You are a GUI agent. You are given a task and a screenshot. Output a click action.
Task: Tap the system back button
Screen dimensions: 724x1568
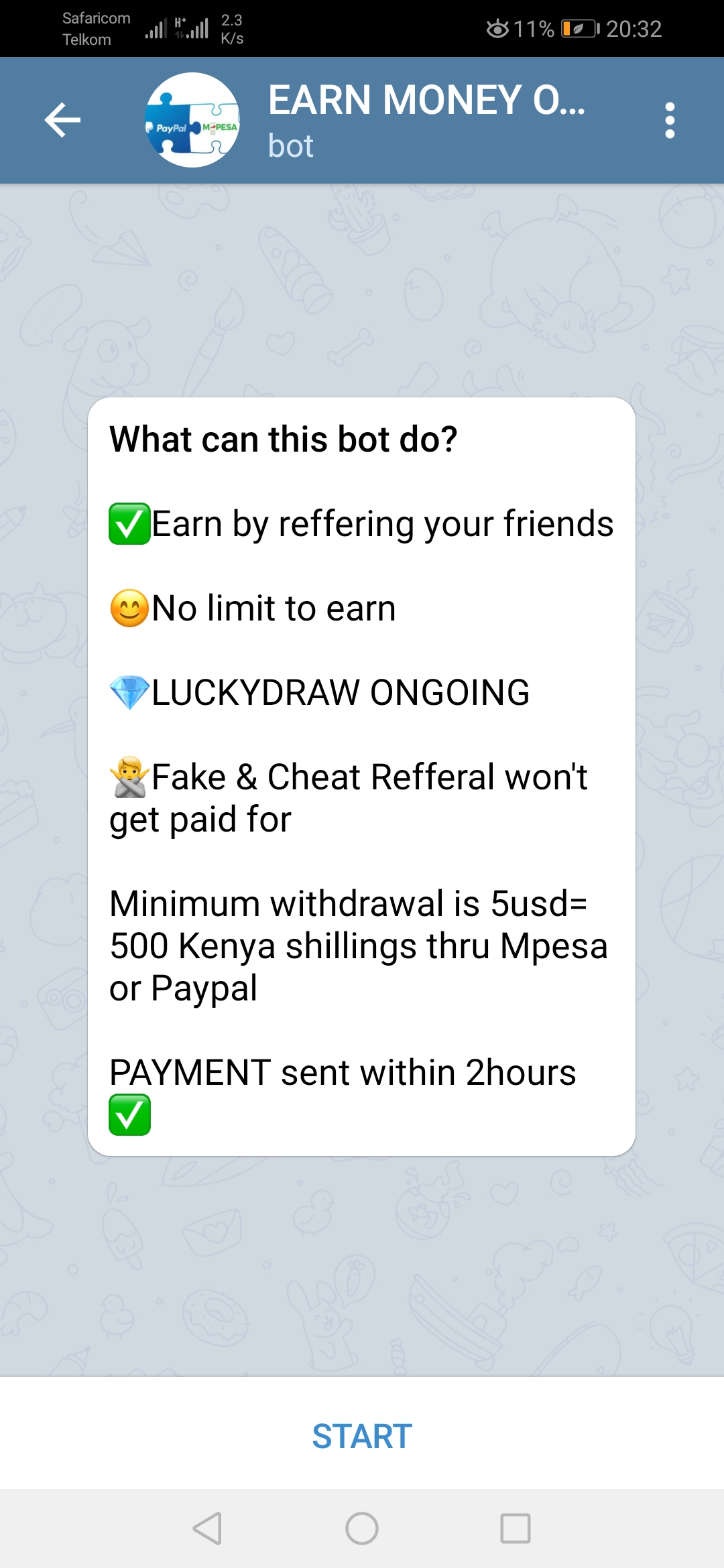click(x=207, y=1528)
